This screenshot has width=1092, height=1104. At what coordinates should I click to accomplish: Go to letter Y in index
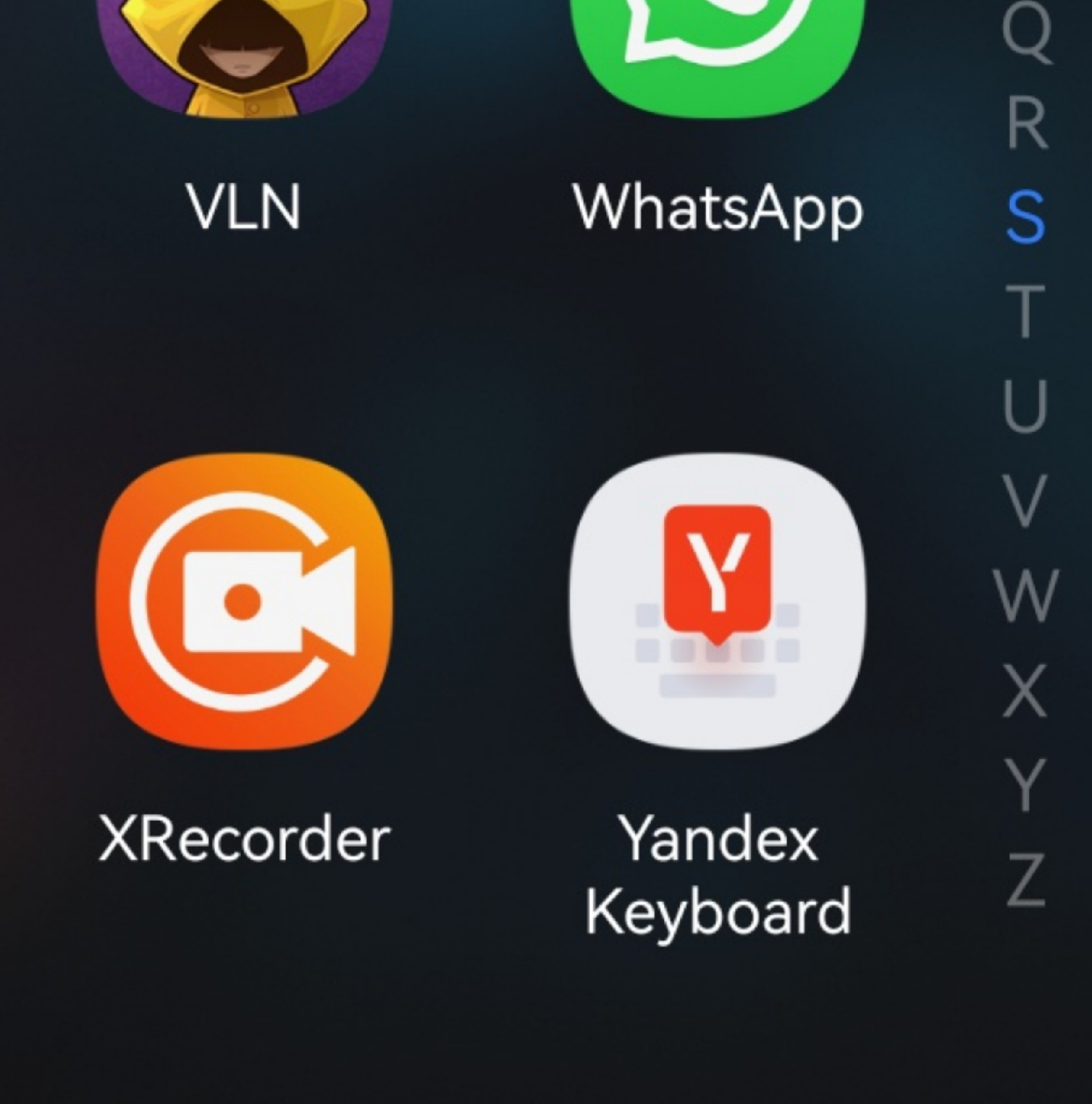[x=1026, y=785]
